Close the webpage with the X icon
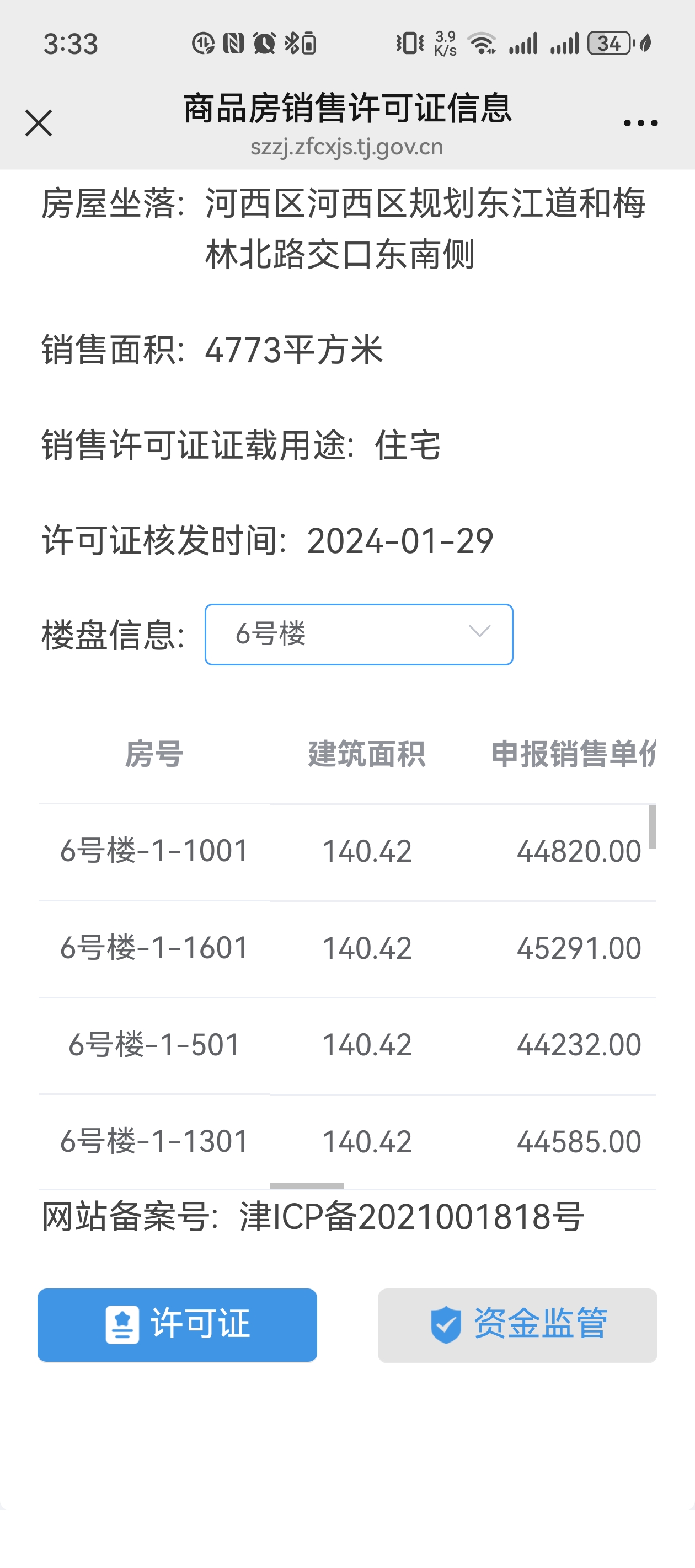The width and height of the screenshot is (695, 1568). [x=39, y=123]
